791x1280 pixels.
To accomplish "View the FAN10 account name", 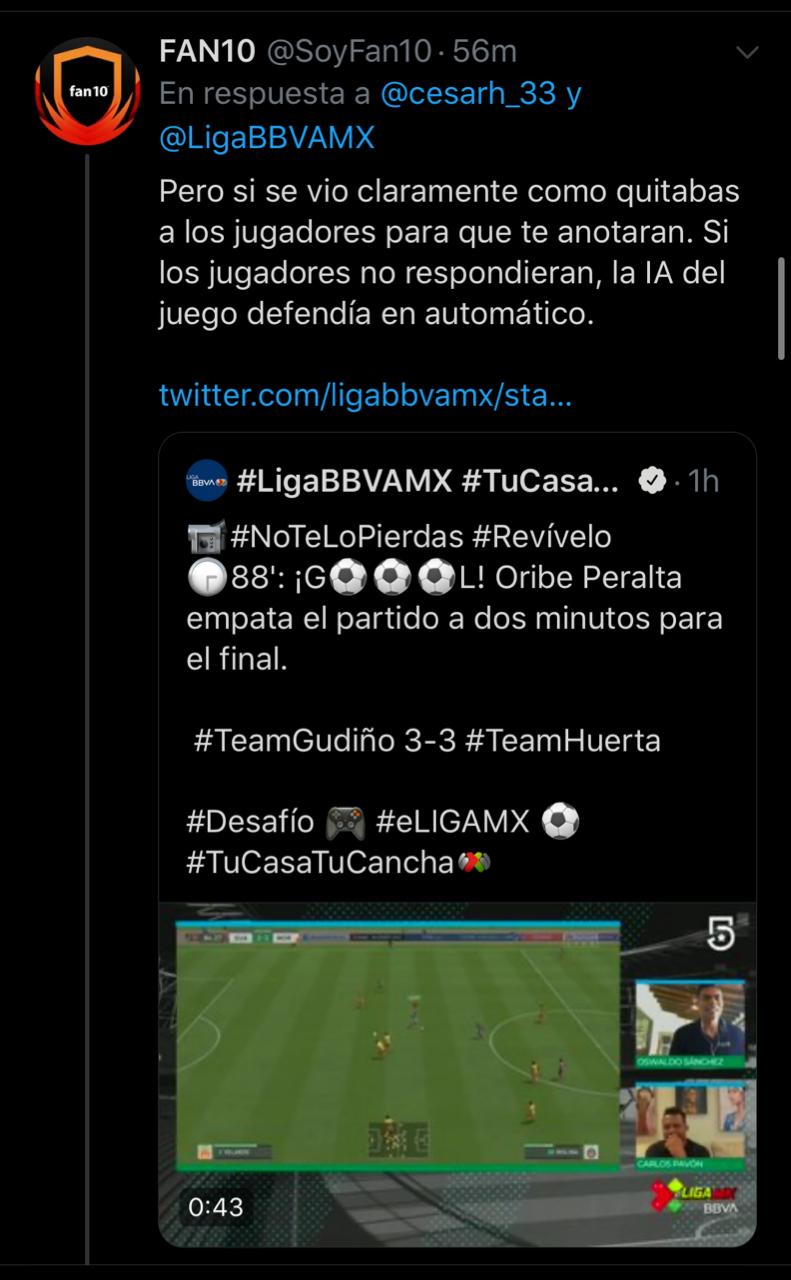I will coord(207,50).
